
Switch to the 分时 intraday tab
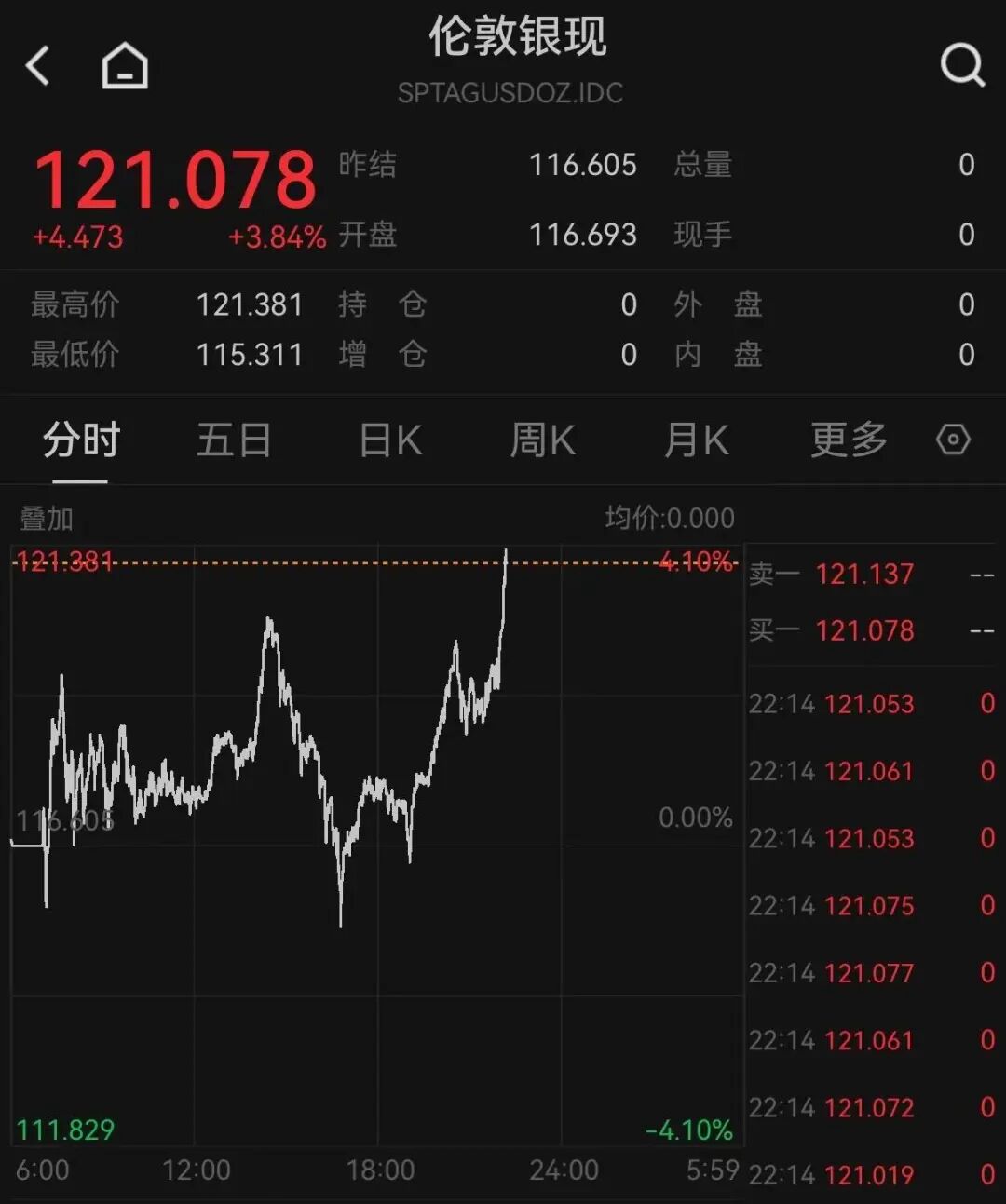pyautogui.click(x=80, y=440)
